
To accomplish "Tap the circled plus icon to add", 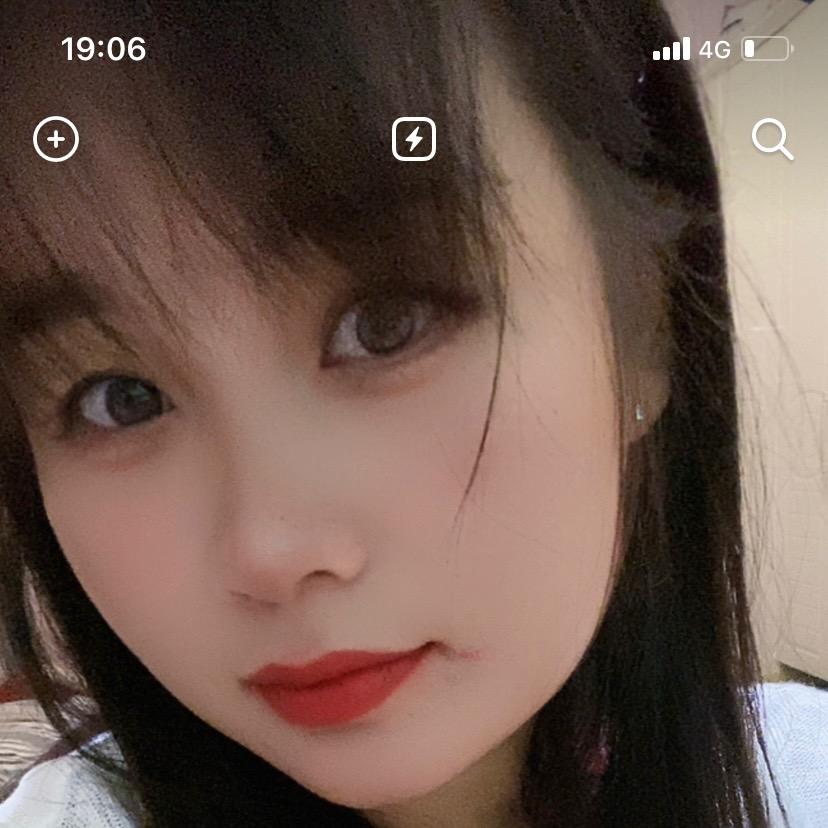I will (56, 139).
